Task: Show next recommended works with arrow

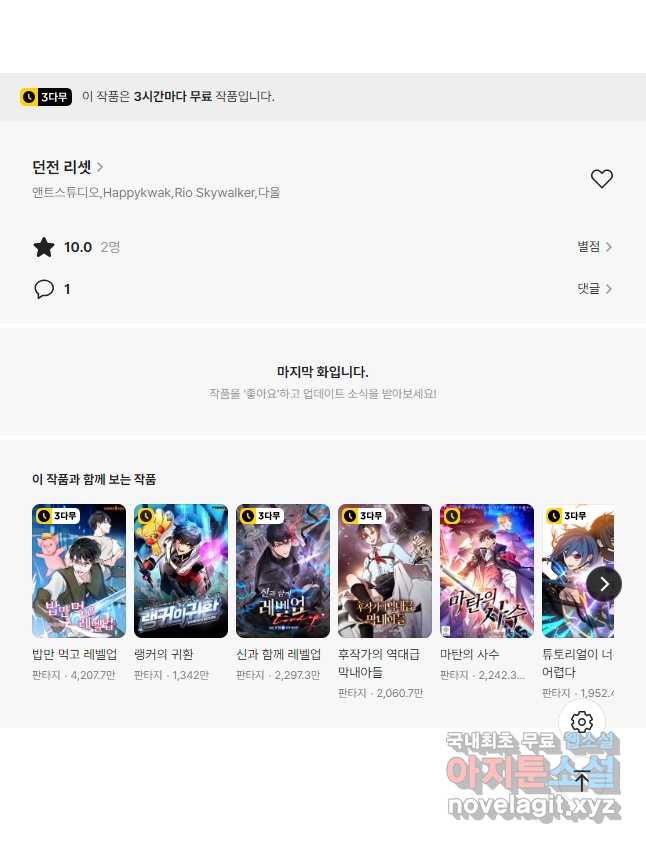Action: tap(603, 583)
